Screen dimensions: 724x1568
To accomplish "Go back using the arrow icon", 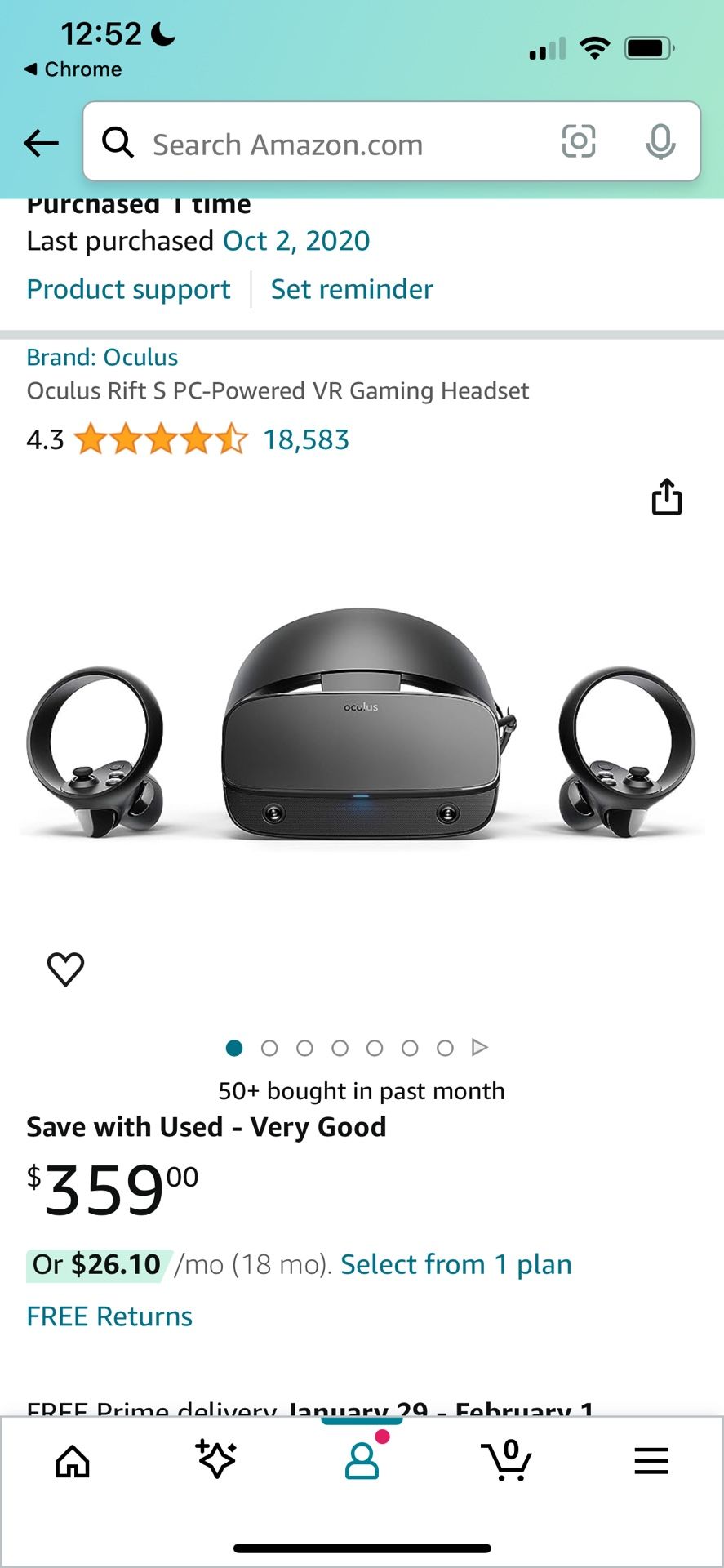I will click(x=41, y=143).
